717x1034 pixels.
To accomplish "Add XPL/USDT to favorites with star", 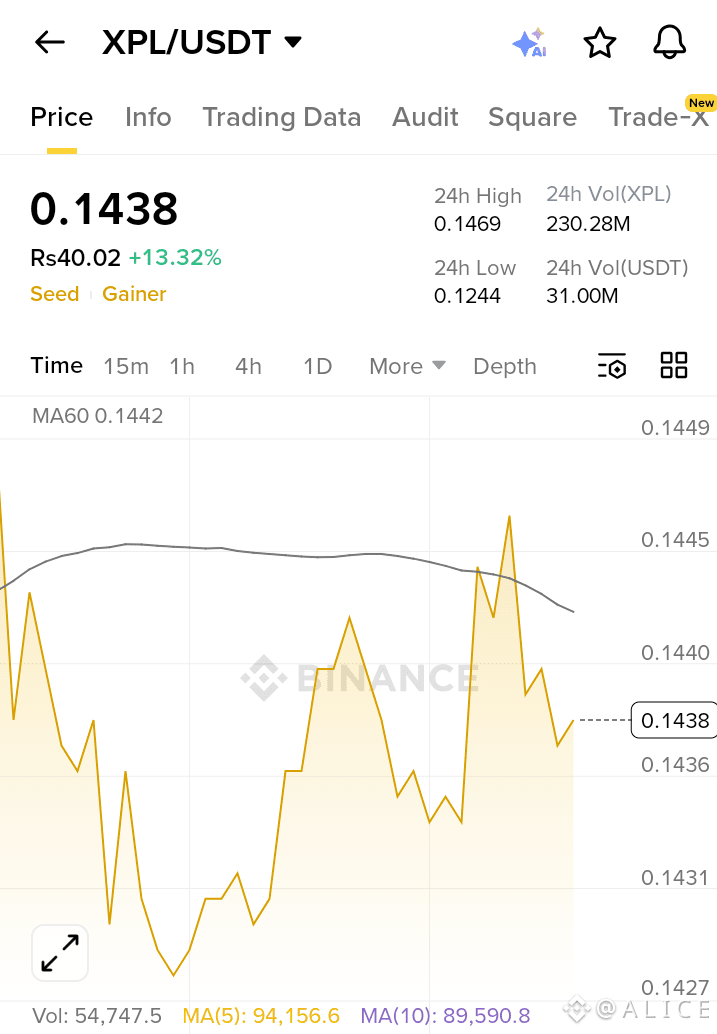I will 599,43.
